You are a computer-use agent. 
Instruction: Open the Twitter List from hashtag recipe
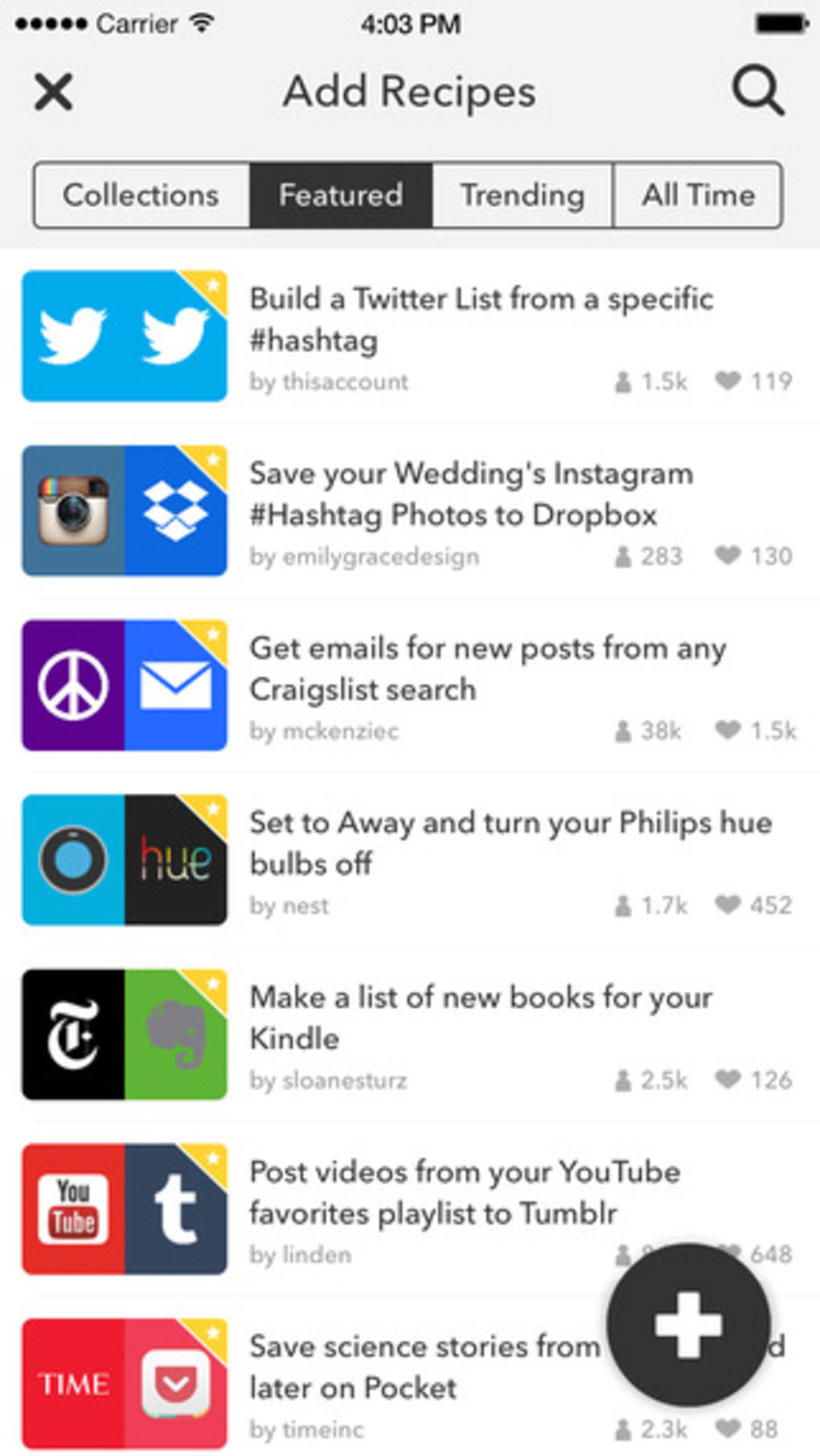pos(480,320)
